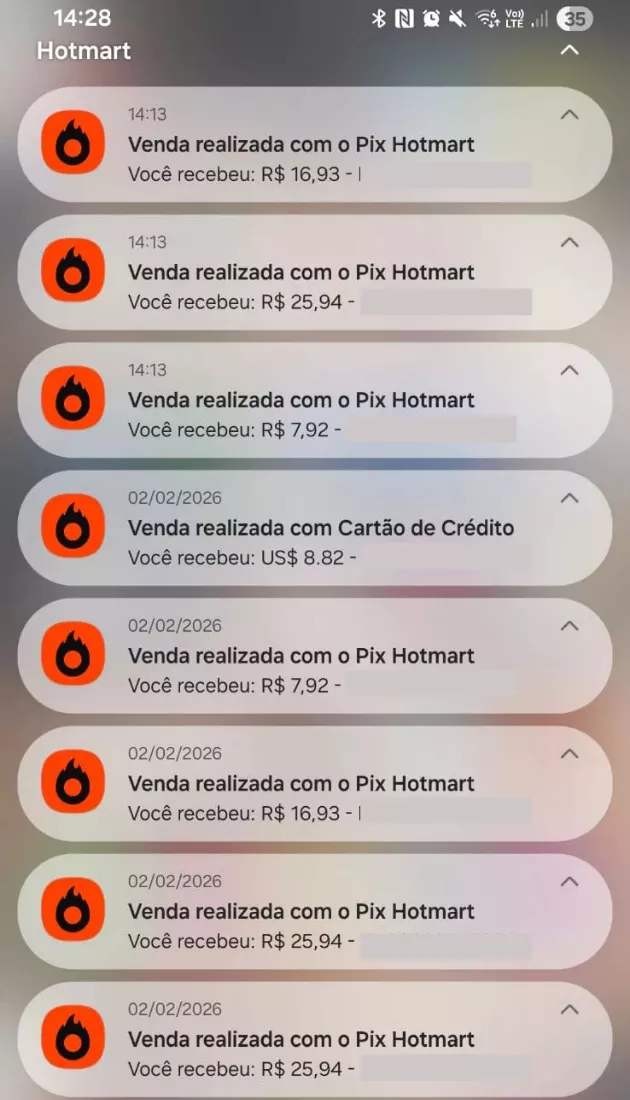Collapse the Hotmart notification group
Screen dimensions: 630x1100
(x=569, y=50)
